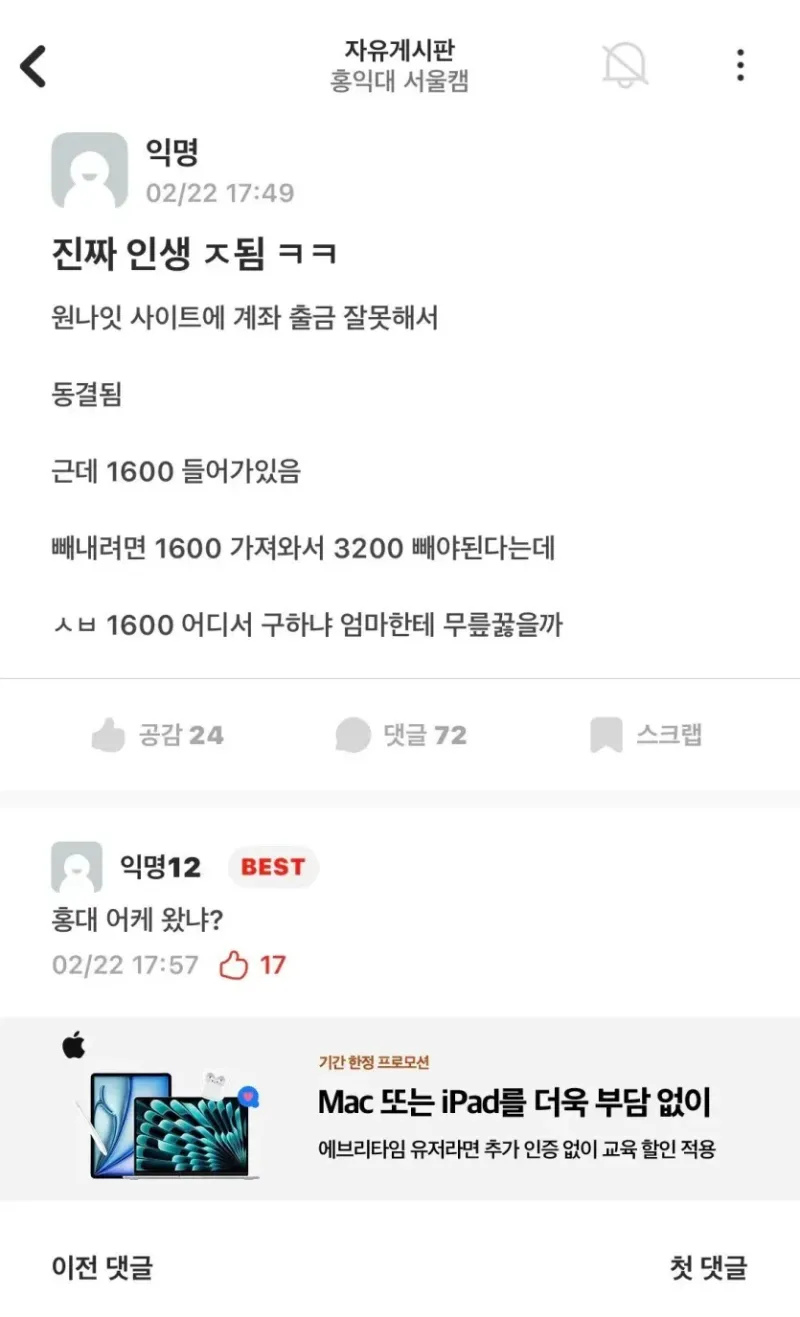
Task: Open the 댓글 72 comments button
Action: tap(401, 735)
